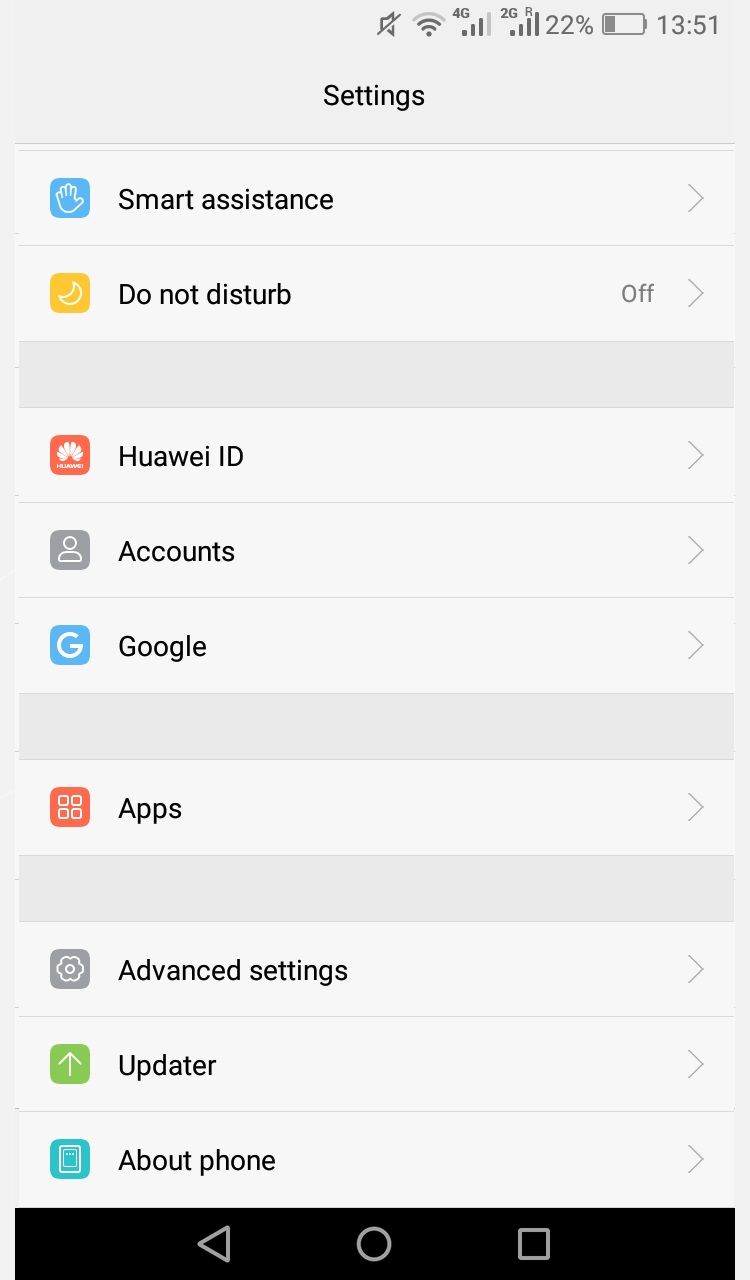The height and width of the screenshot is (1280, 750).
Task: Tap the Recents square navigation control
Action: 534,1243
